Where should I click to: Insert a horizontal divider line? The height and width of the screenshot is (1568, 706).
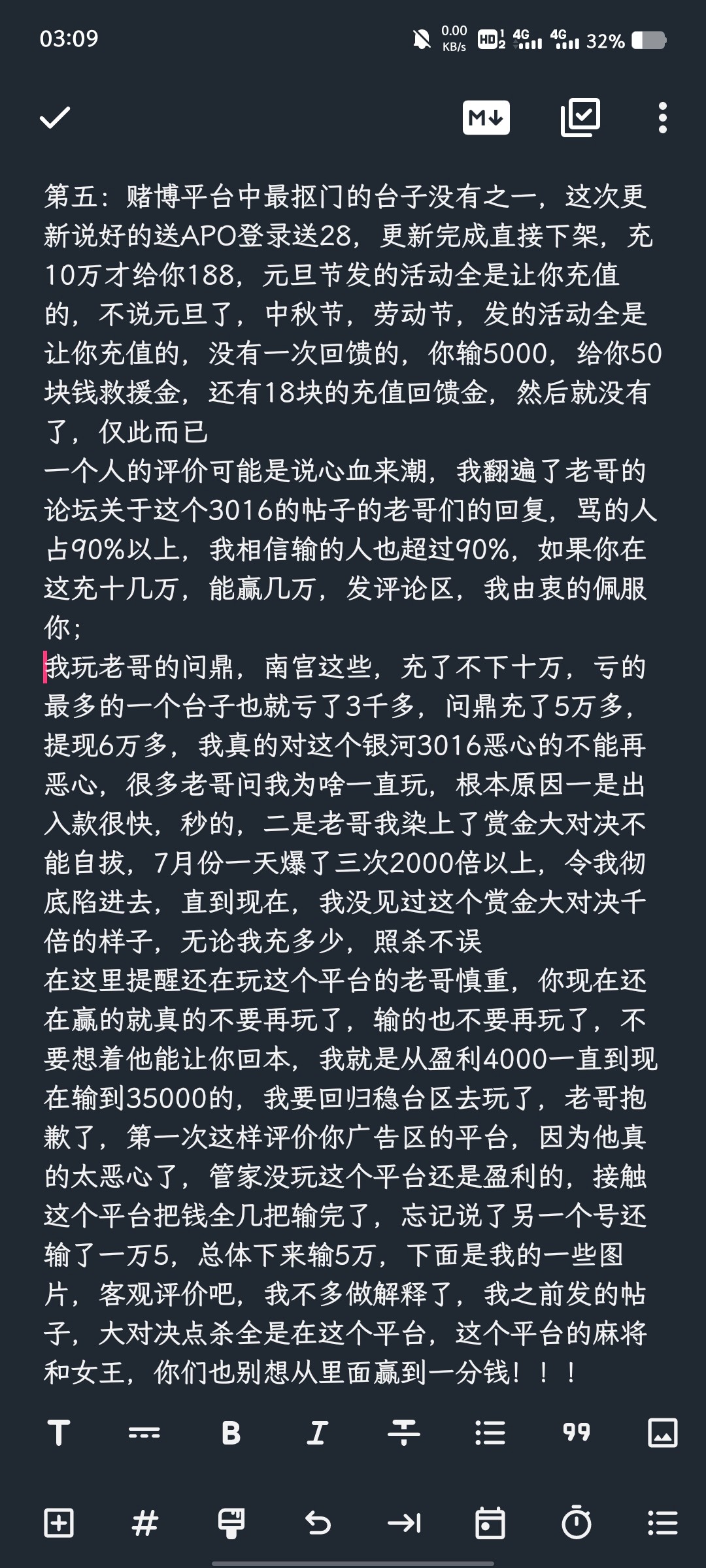pos(144,1433)
